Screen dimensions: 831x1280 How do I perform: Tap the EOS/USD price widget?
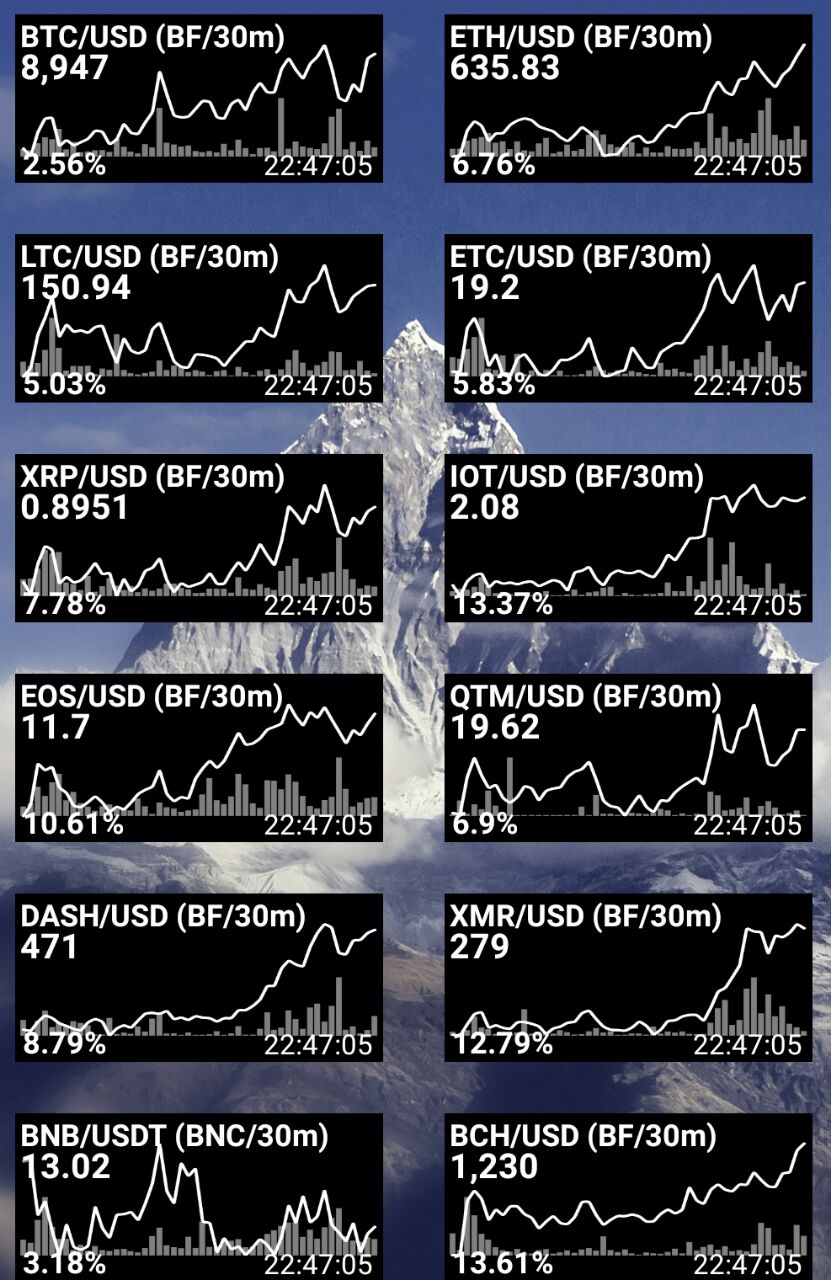199,758
